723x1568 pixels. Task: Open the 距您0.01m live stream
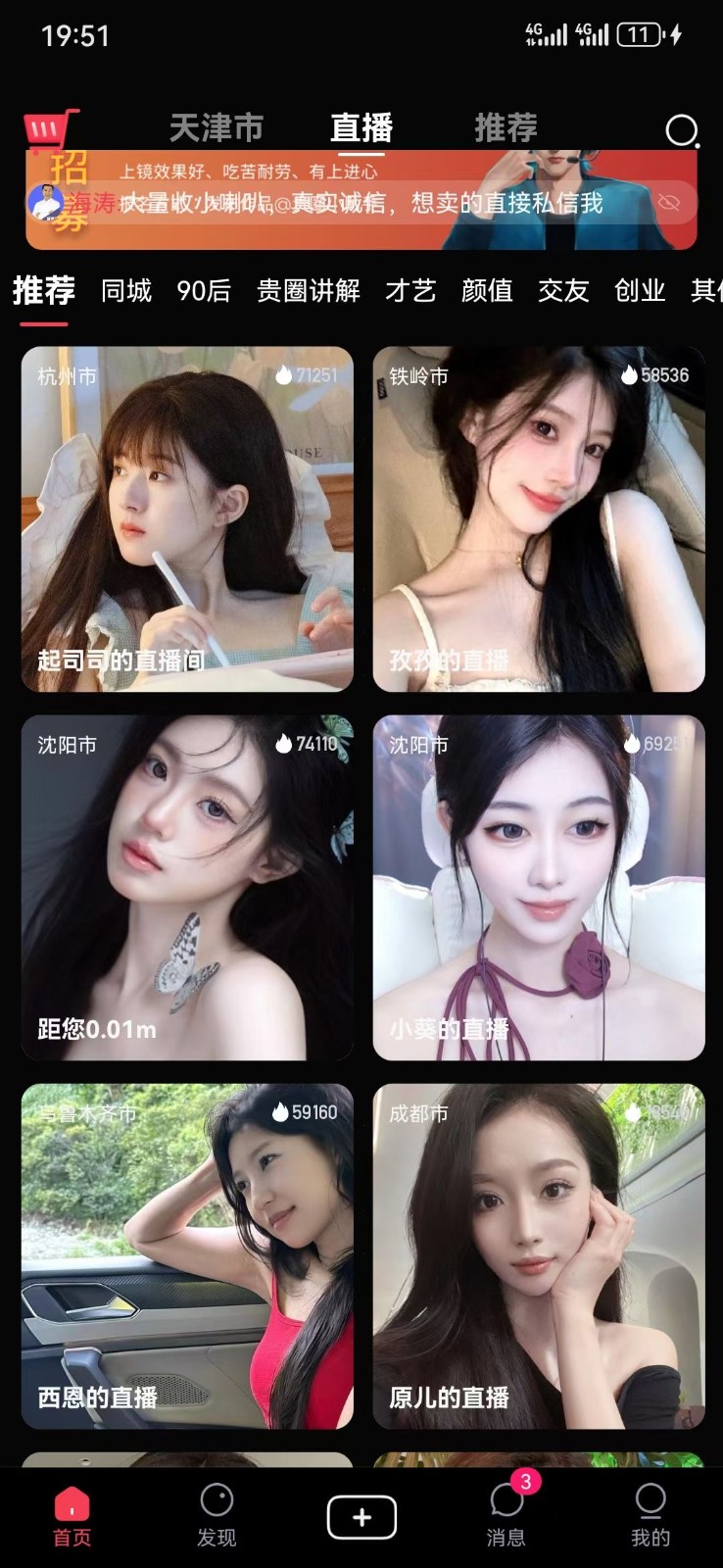187,888
